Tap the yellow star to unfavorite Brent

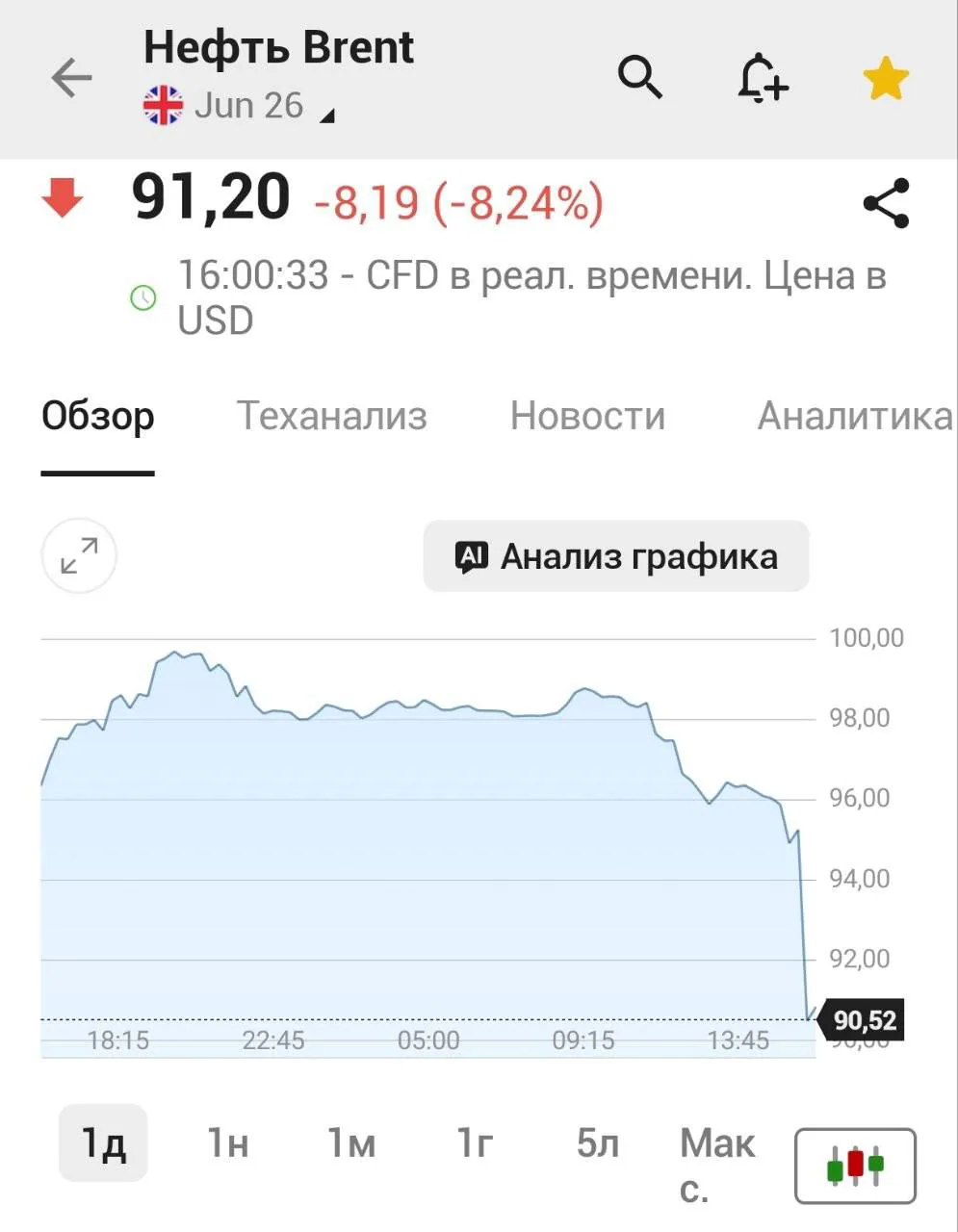(x=885, y=79)
